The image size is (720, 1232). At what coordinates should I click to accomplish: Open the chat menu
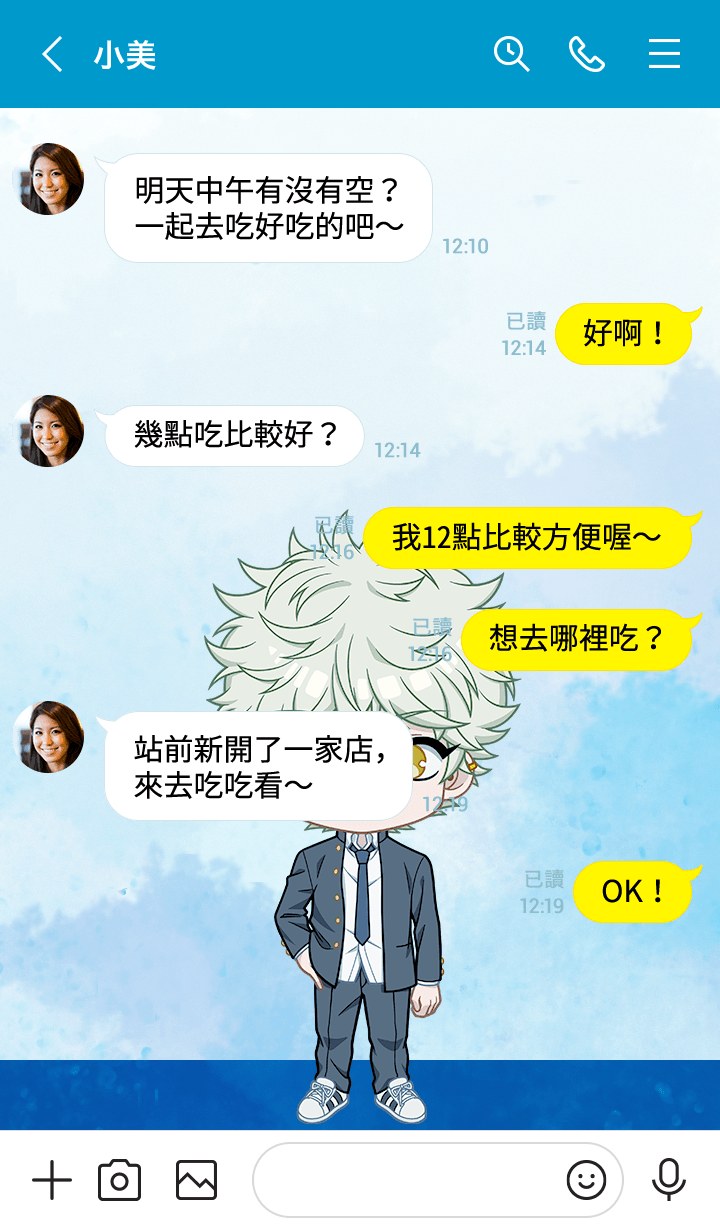coord(664,54)
